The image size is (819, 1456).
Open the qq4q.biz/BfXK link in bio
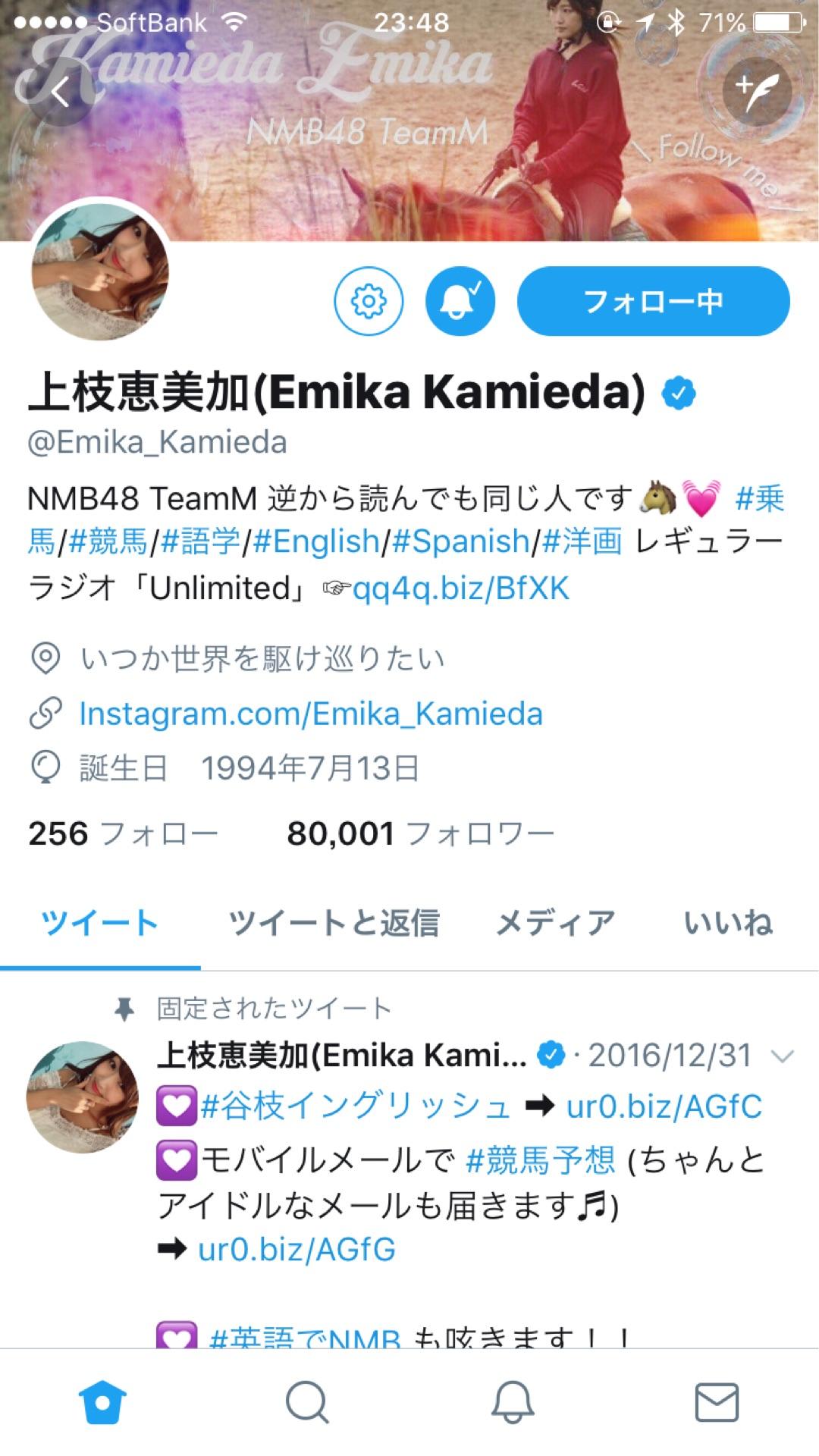click(x=460, y=588)
